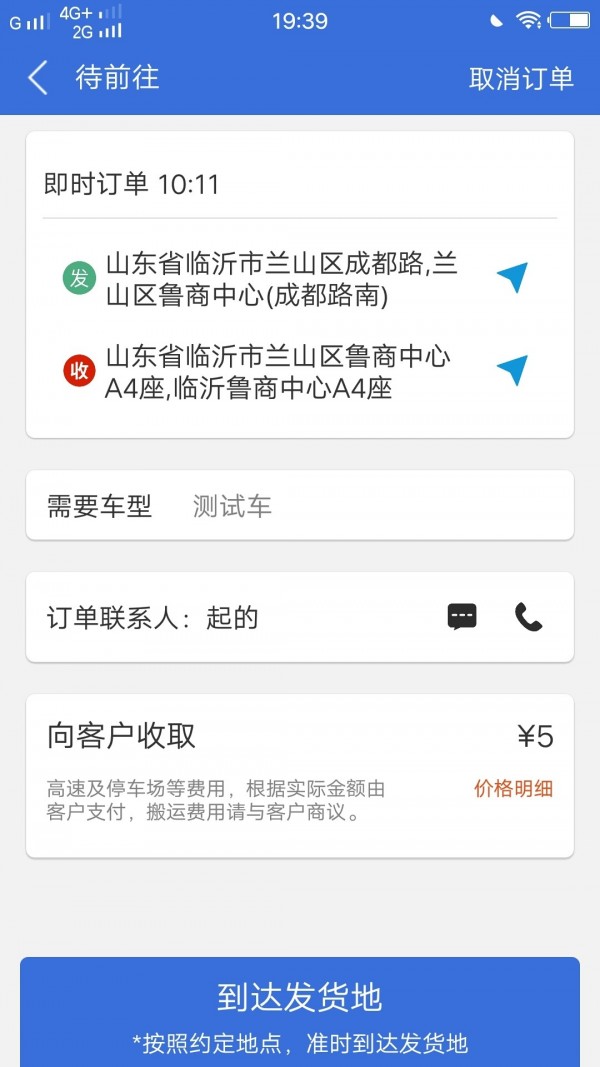600x1067 pixels.
Task: Navigate to the 收 delivery address
Action: tap(512, 370)
